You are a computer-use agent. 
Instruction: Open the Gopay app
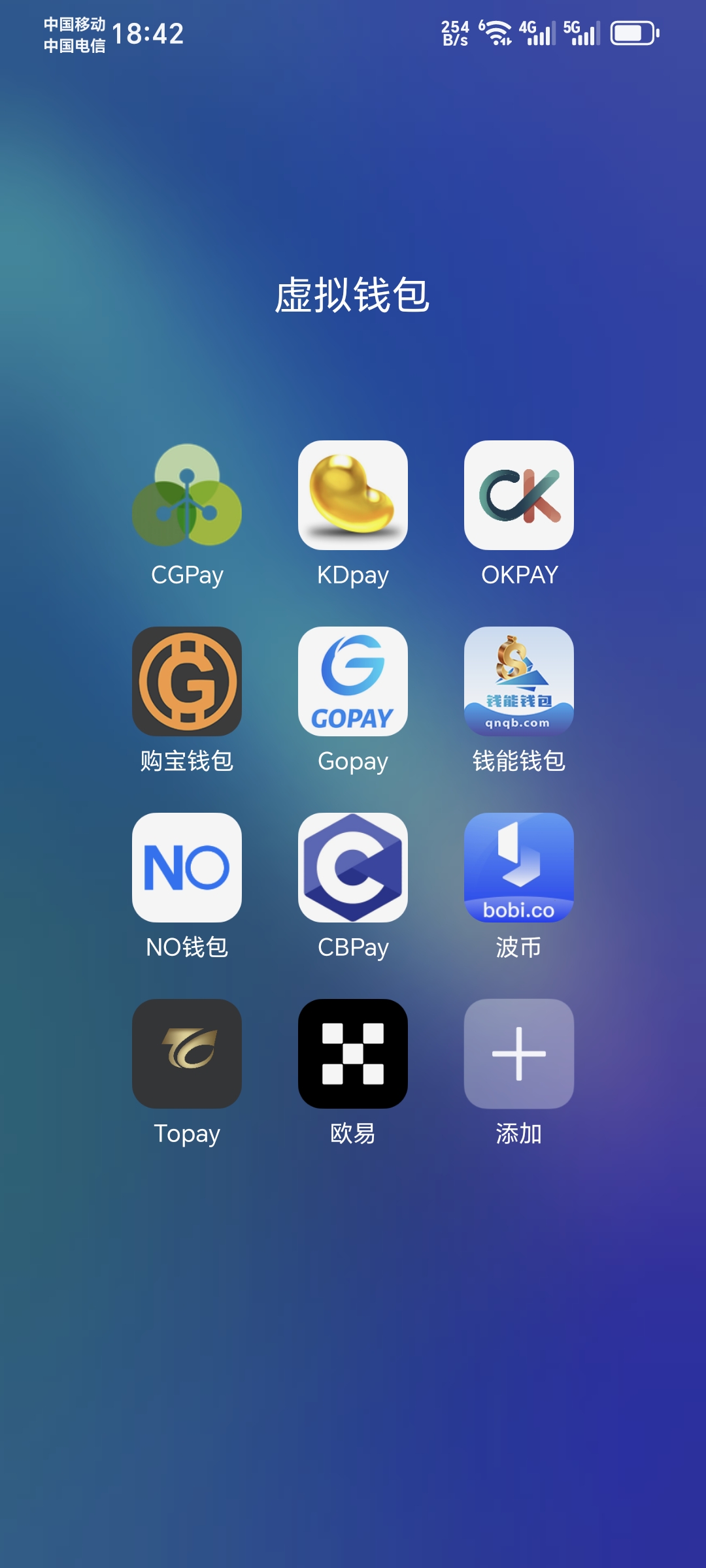tap(353, 681)
